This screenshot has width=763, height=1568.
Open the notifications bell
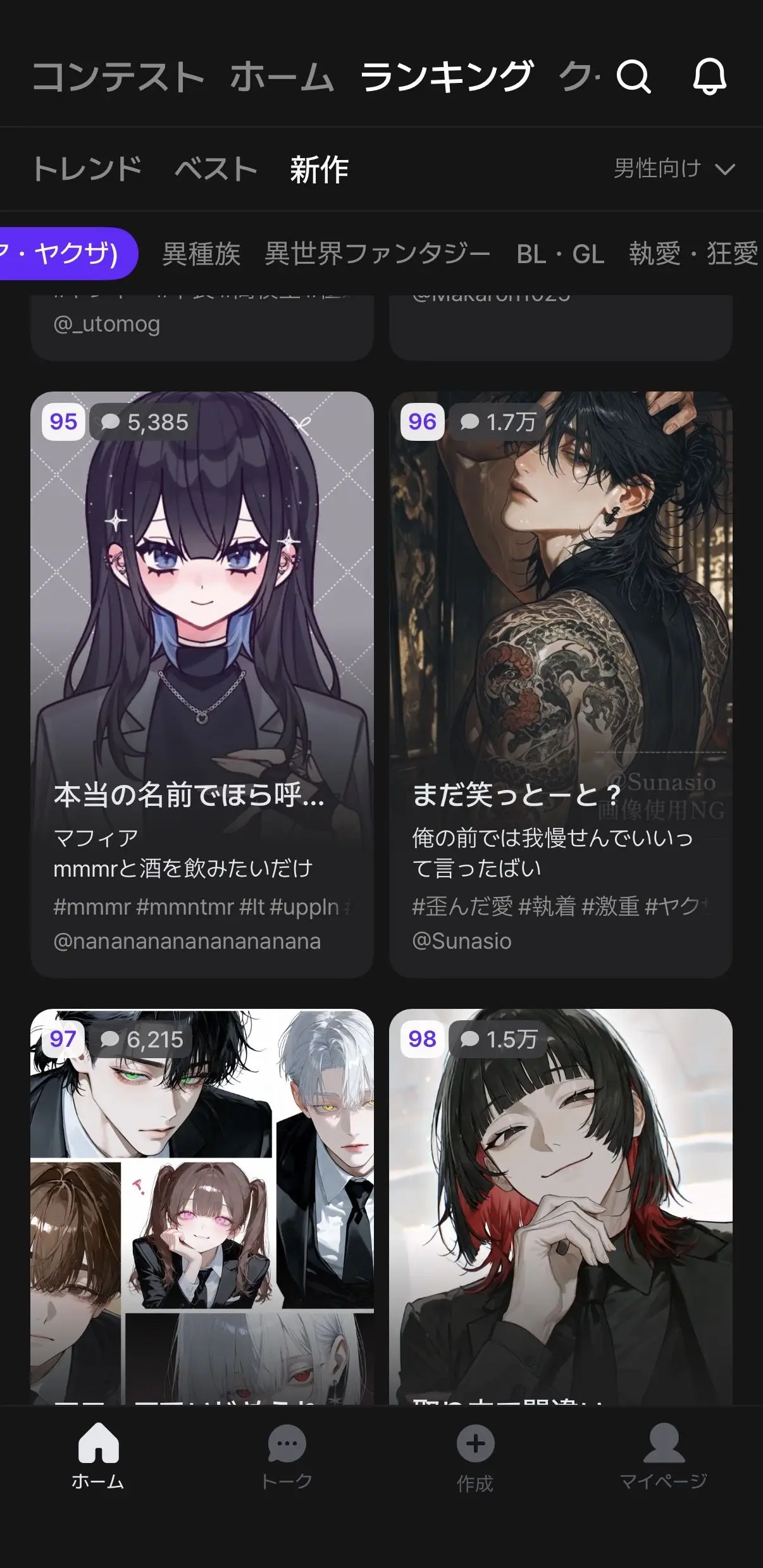(710, 77)
